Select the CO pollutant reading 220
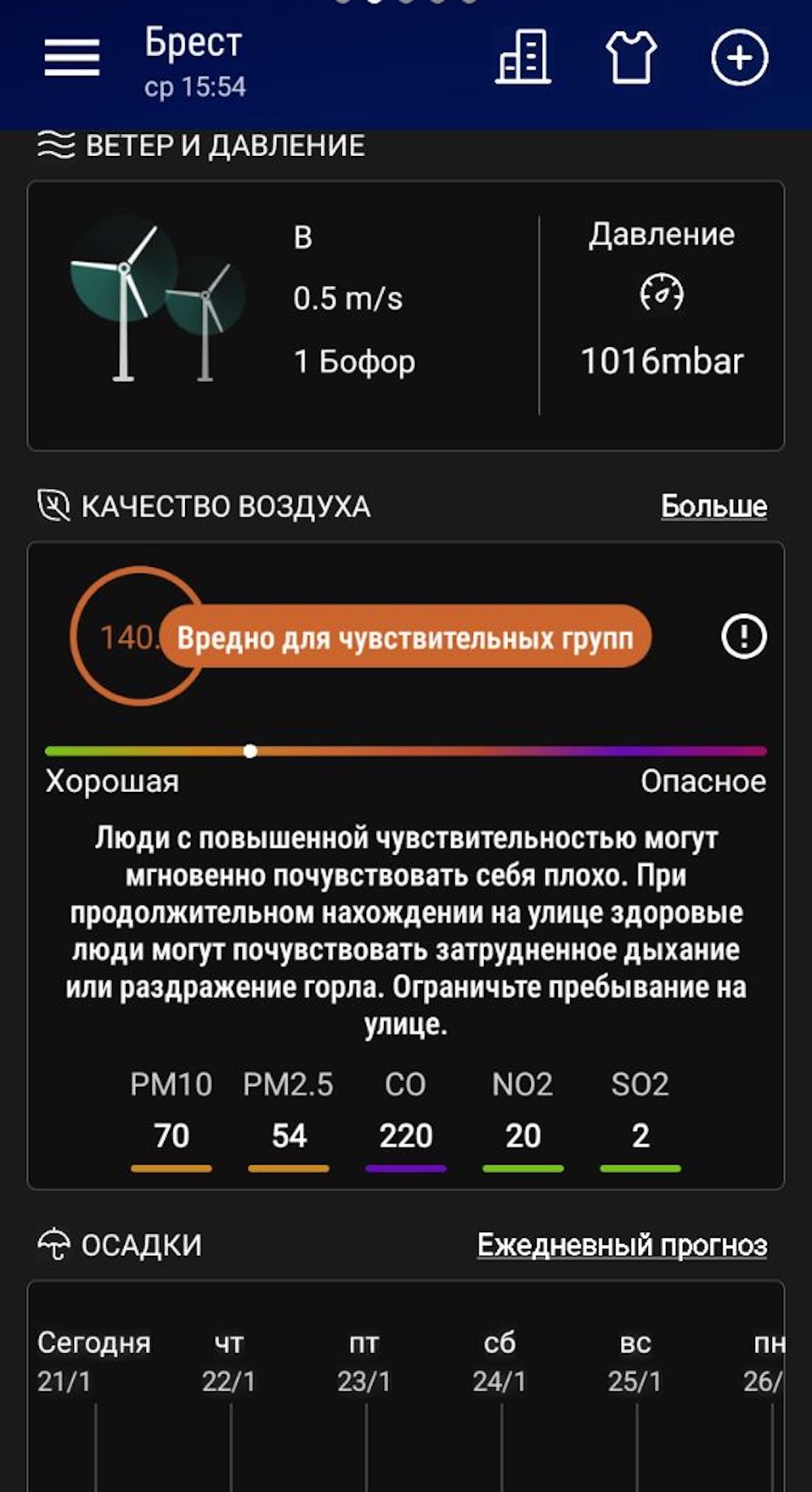Screen dimensions: 812x1492 [408, 1137]
